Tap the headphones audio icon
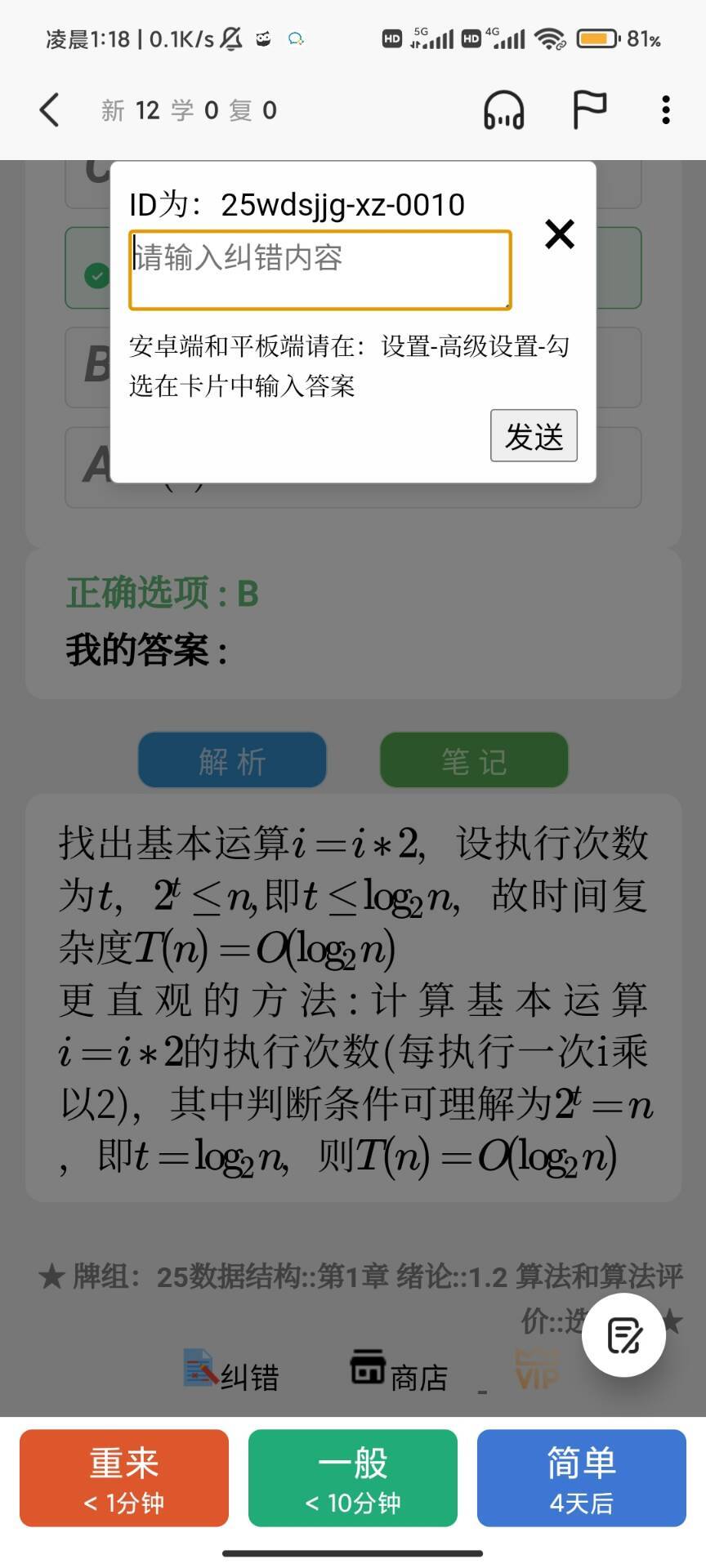 tap(503, 109)
